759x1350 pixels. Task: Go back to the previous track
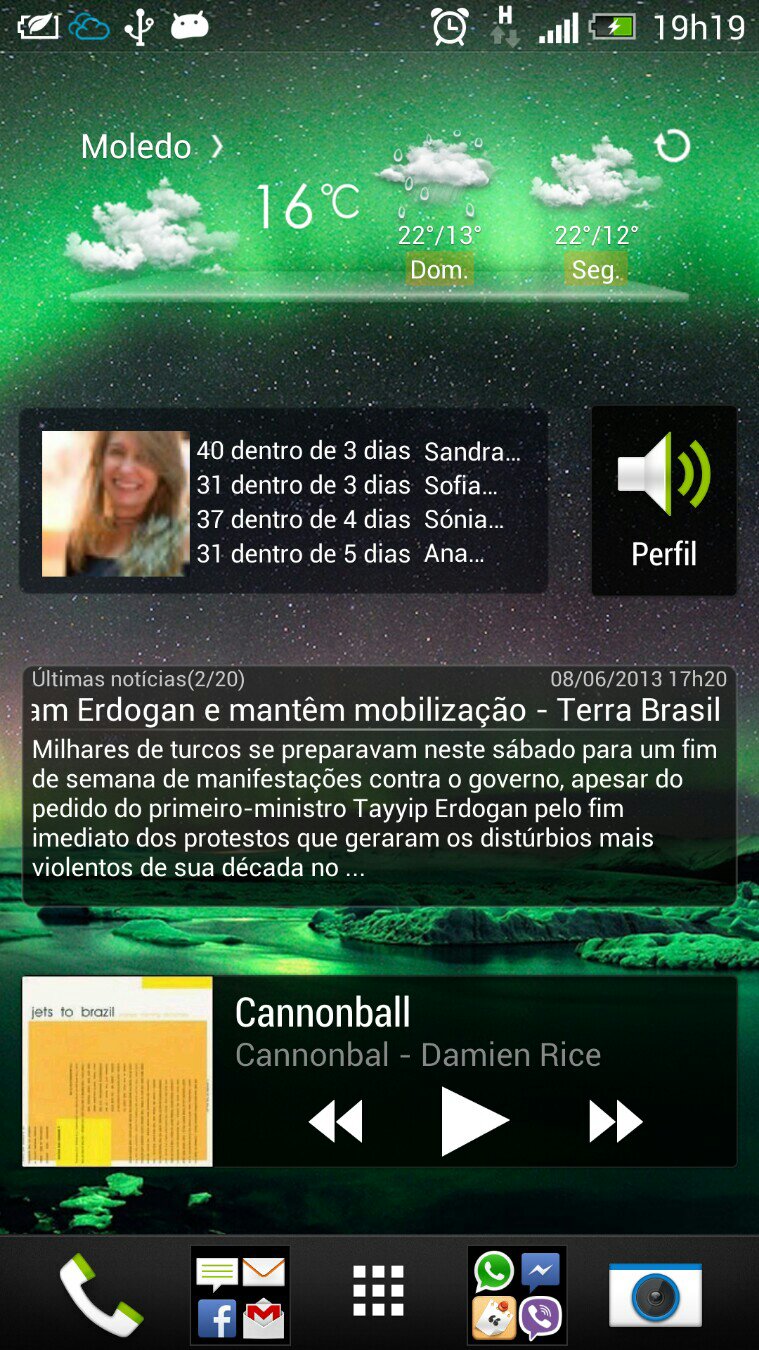[x=335, y=1121]
